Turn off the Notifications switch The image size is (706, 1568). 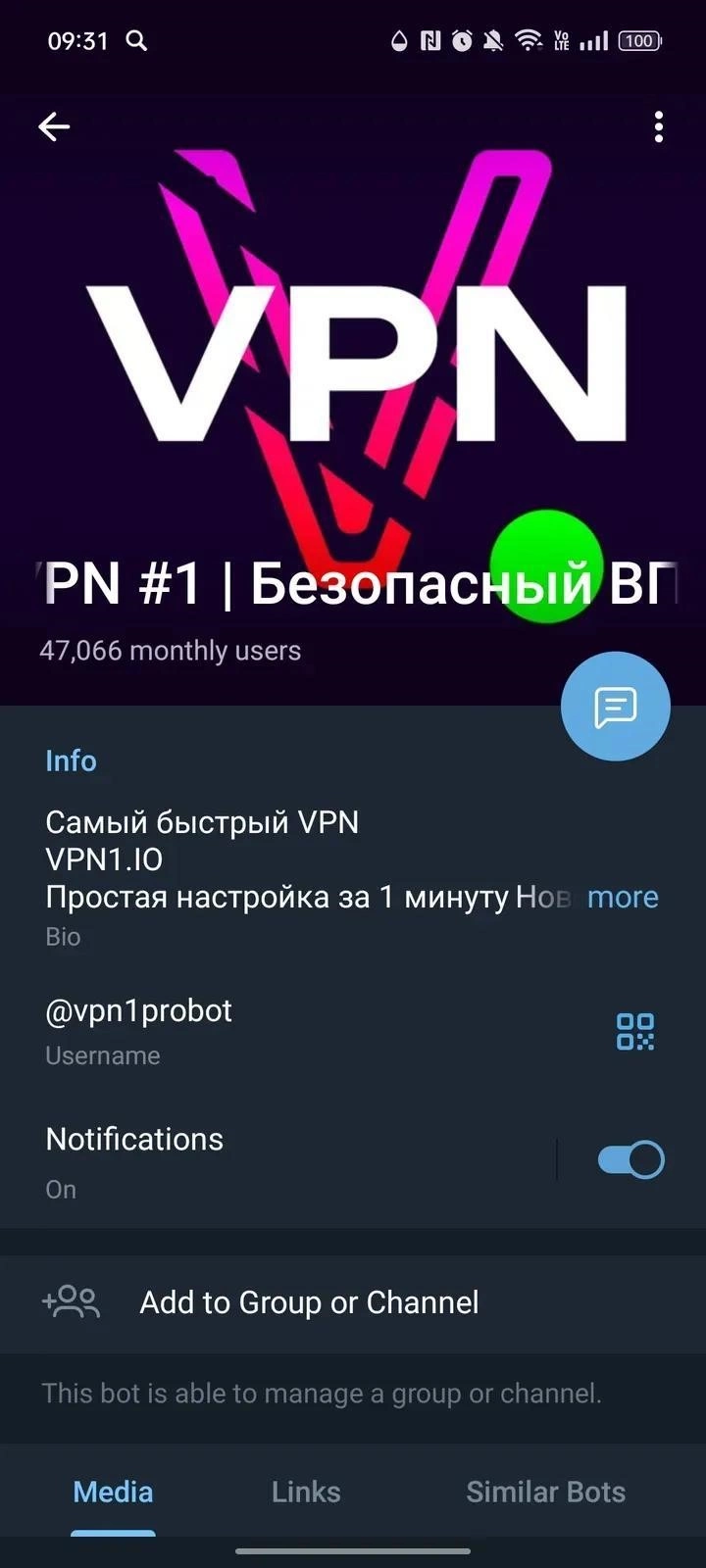point(630,1159)
